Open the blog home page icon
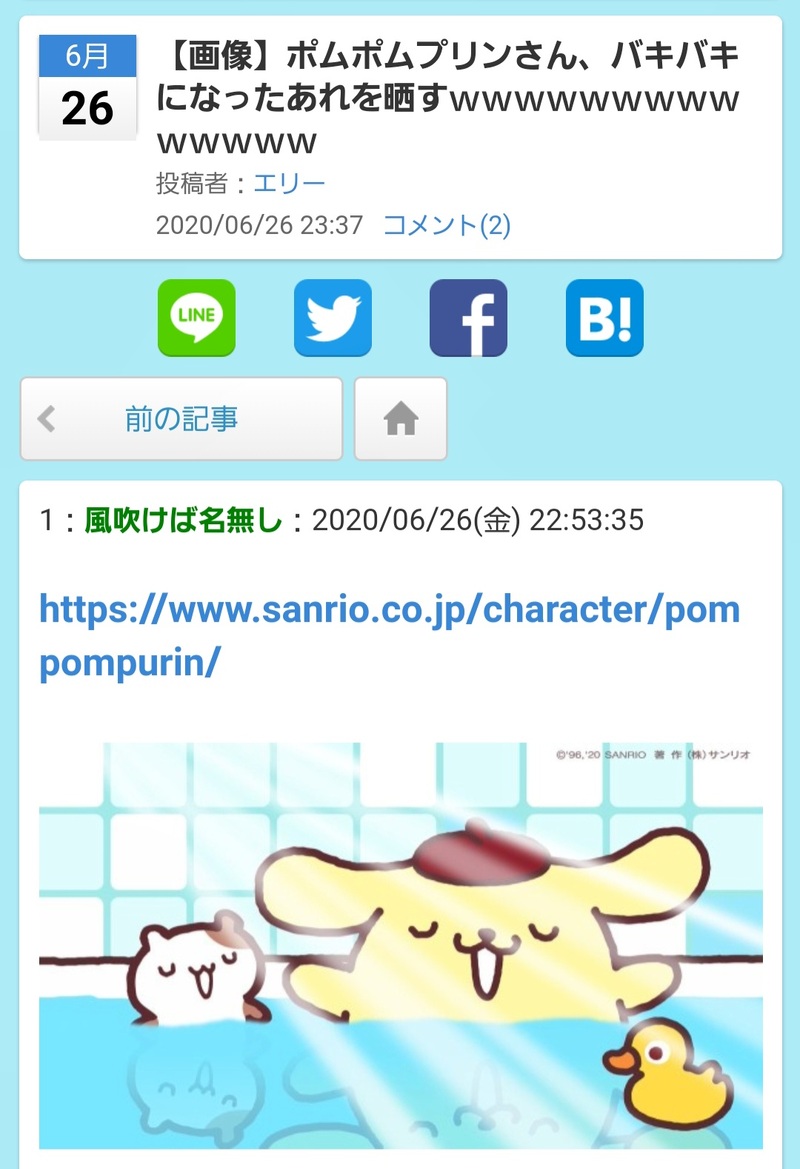The image size is (800, 1169). (x=400, y=419)
